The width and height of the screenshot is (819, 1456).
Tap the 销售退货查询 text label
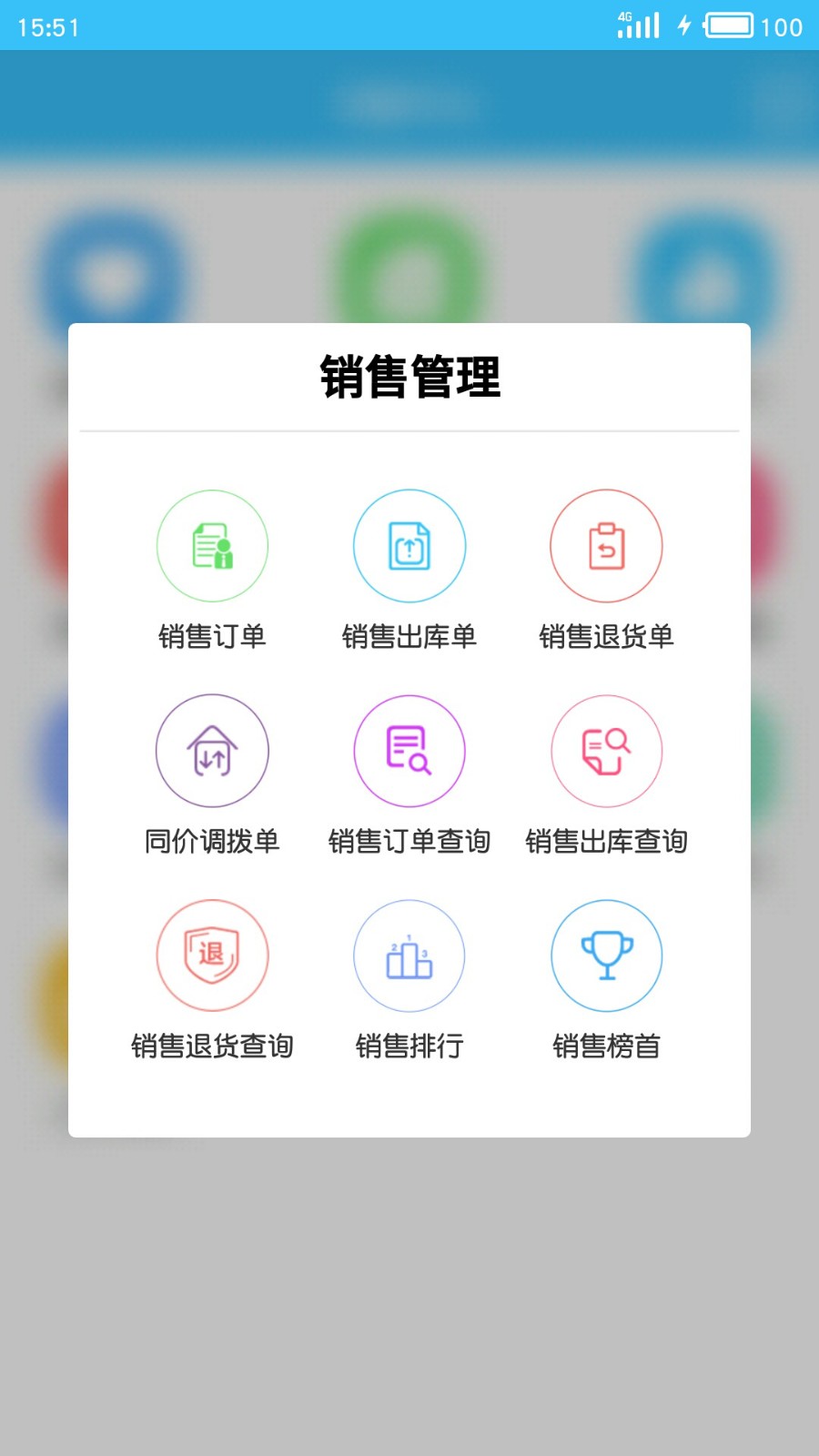[212, 1046]
